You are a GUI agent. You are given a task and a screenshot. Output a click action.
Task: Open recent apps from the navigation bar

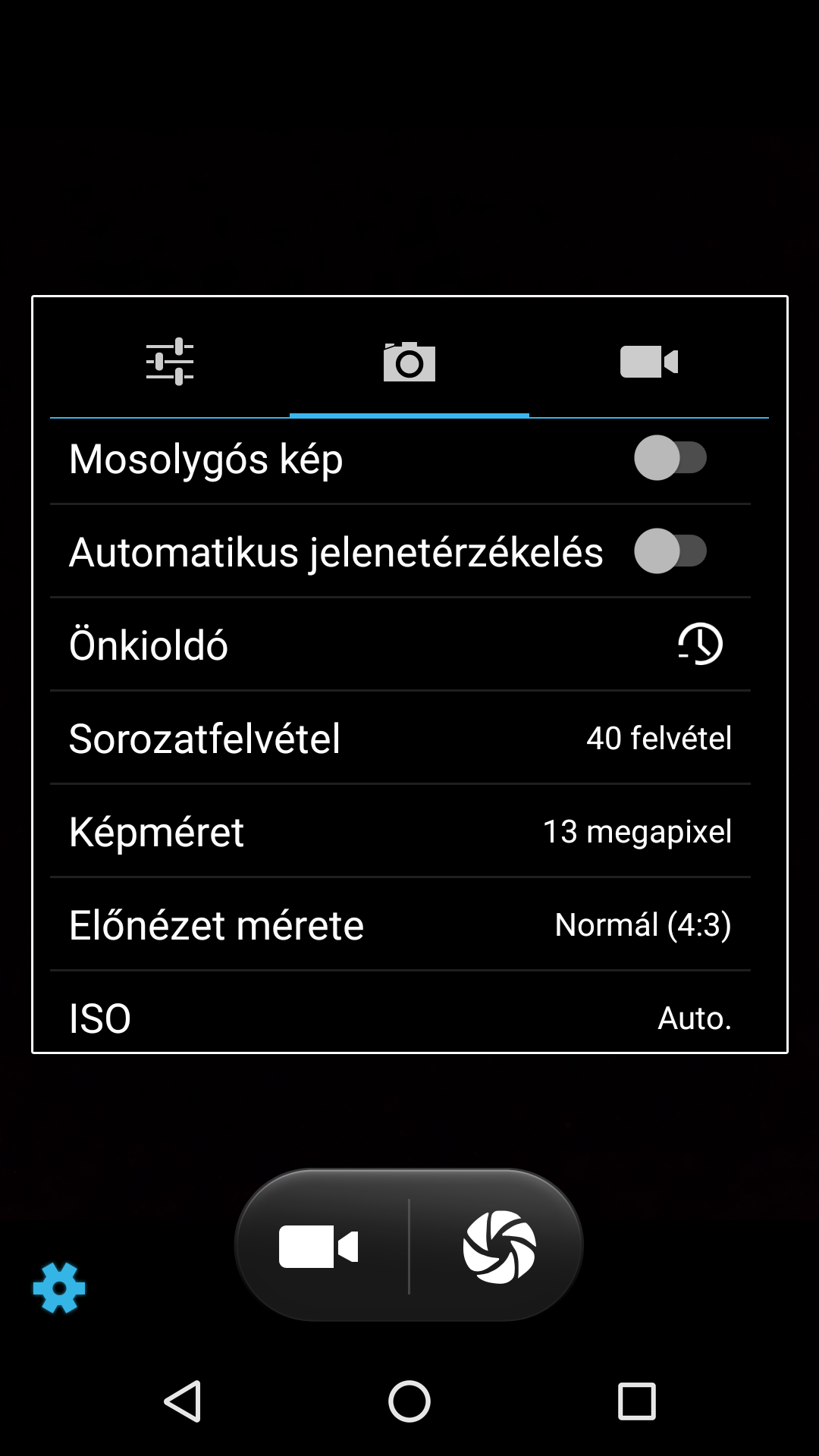tap(636, 1401)
